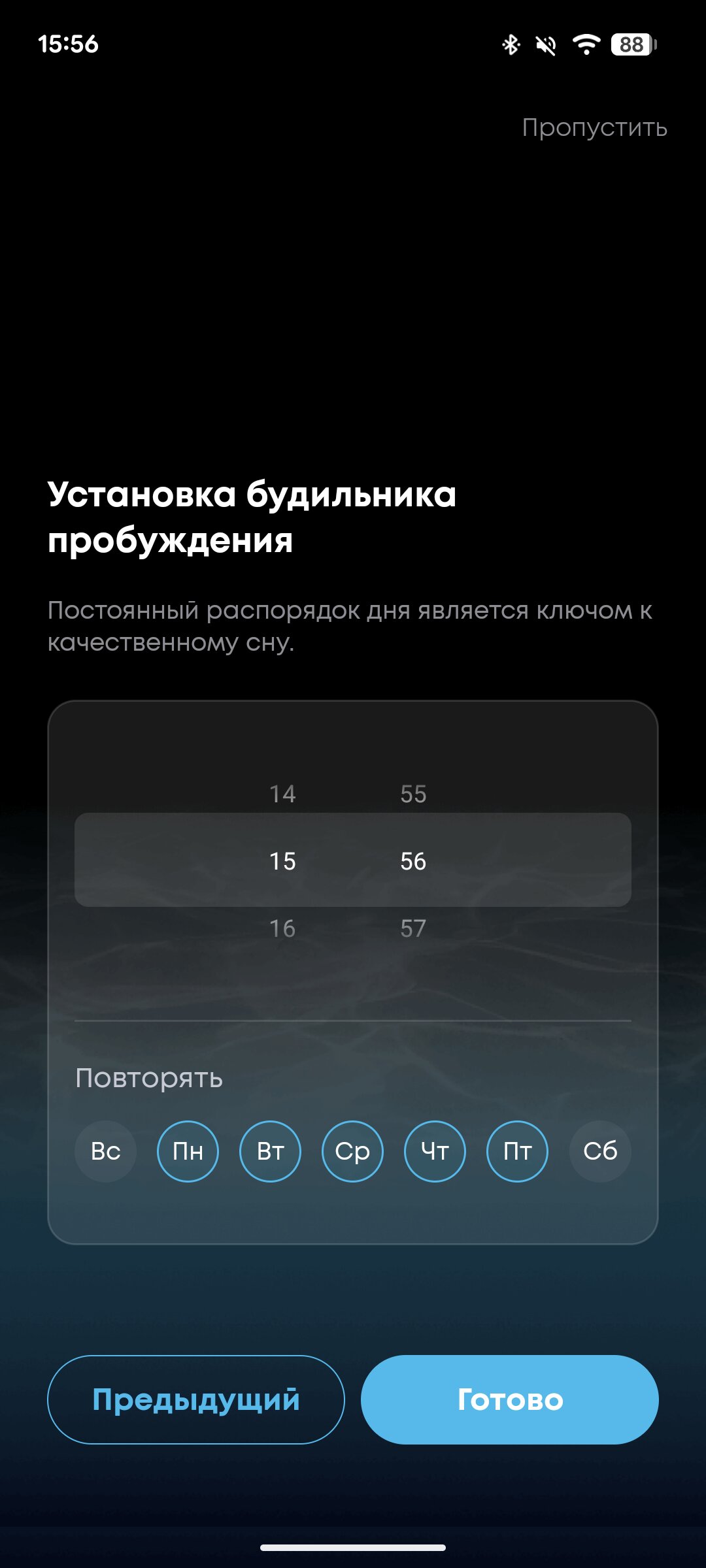This screenshot has width=706, height=1568.
Task: Toggle the Вт repeat day
Action: coord(271,1151)
